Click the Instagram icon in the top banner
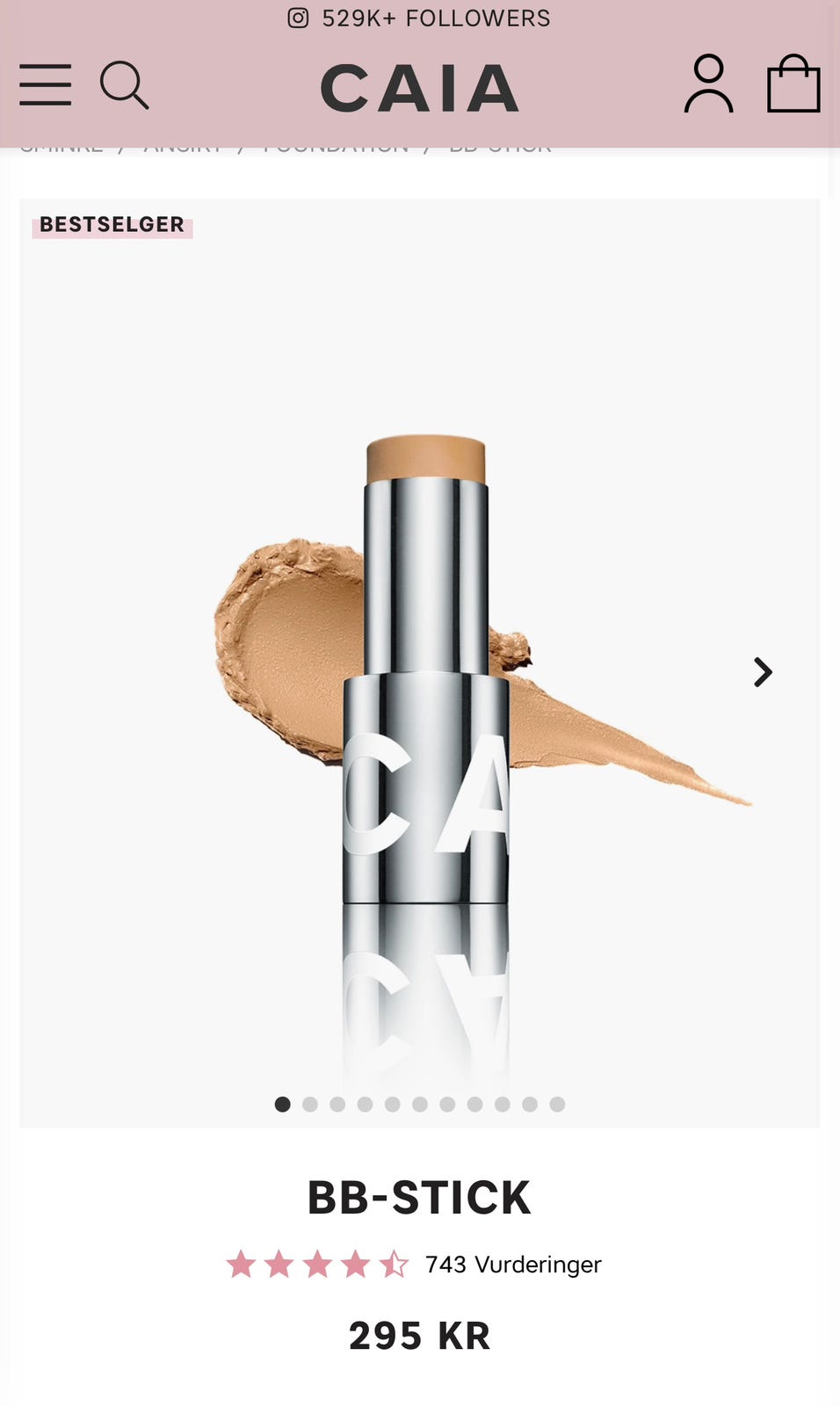 pos(299,17)
